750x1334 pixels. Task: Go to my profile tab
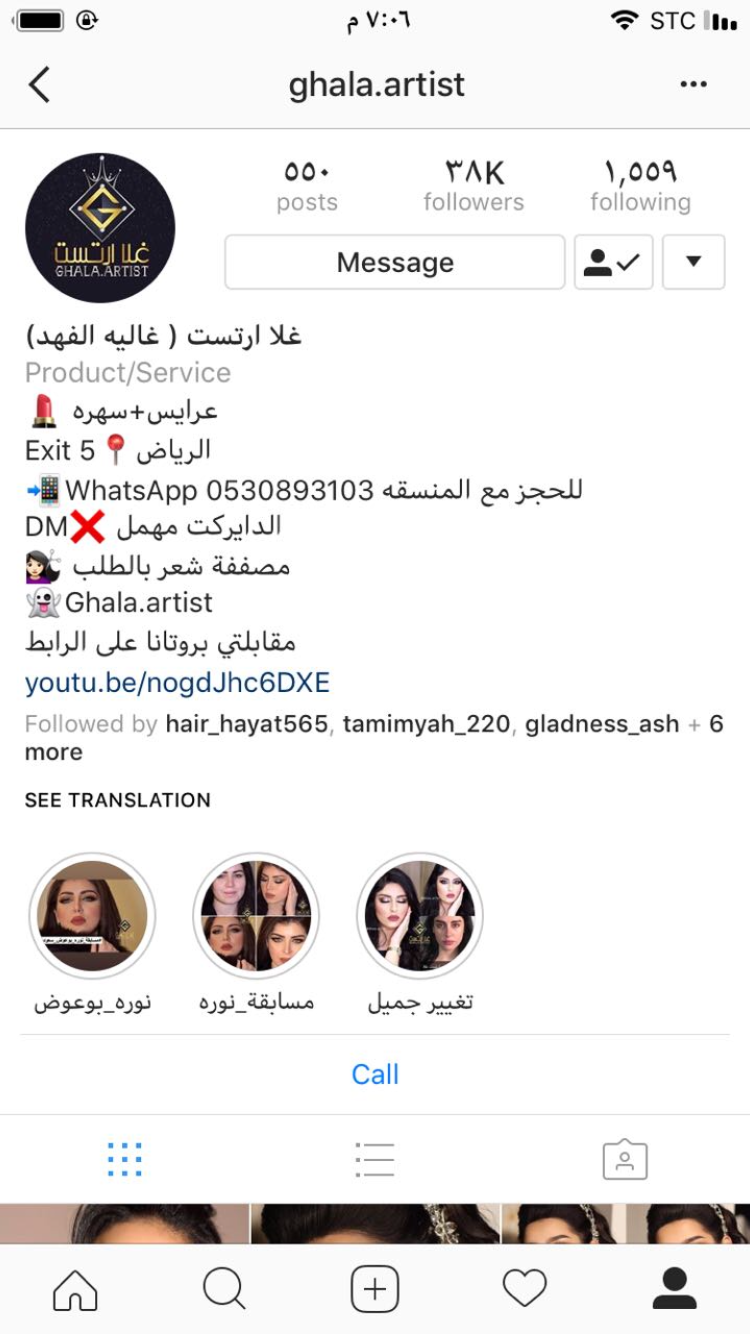[x=674, y=1290]
